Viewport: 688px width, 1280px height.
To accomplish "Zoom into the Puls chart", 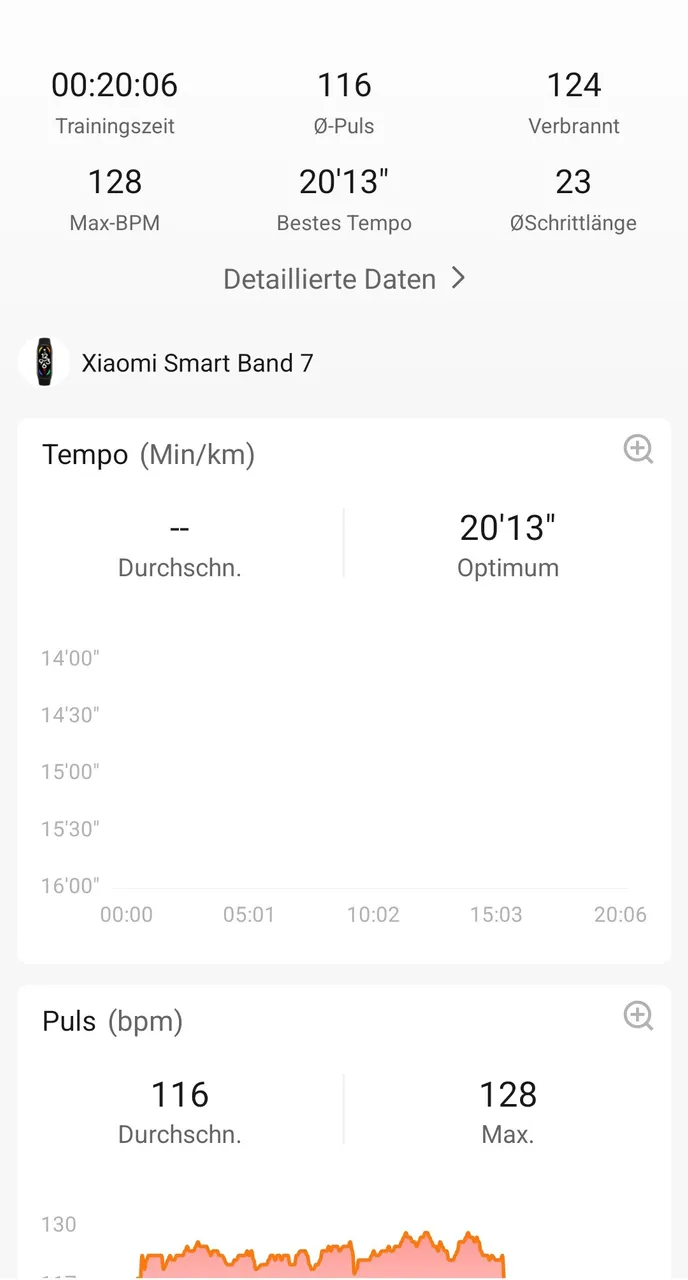I will [638, 1016].
